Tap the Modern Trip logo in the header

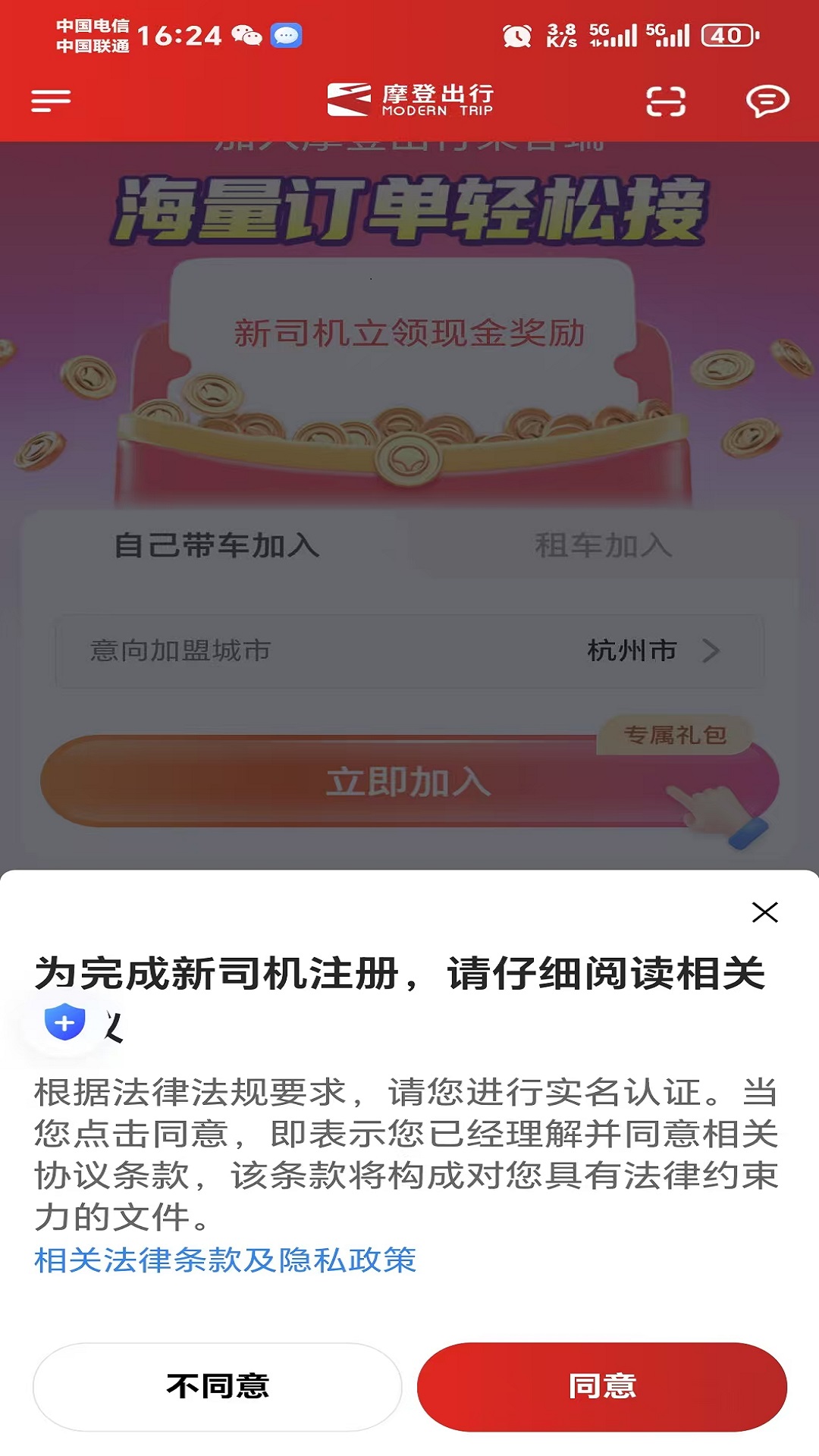click(x=409, y=99)
